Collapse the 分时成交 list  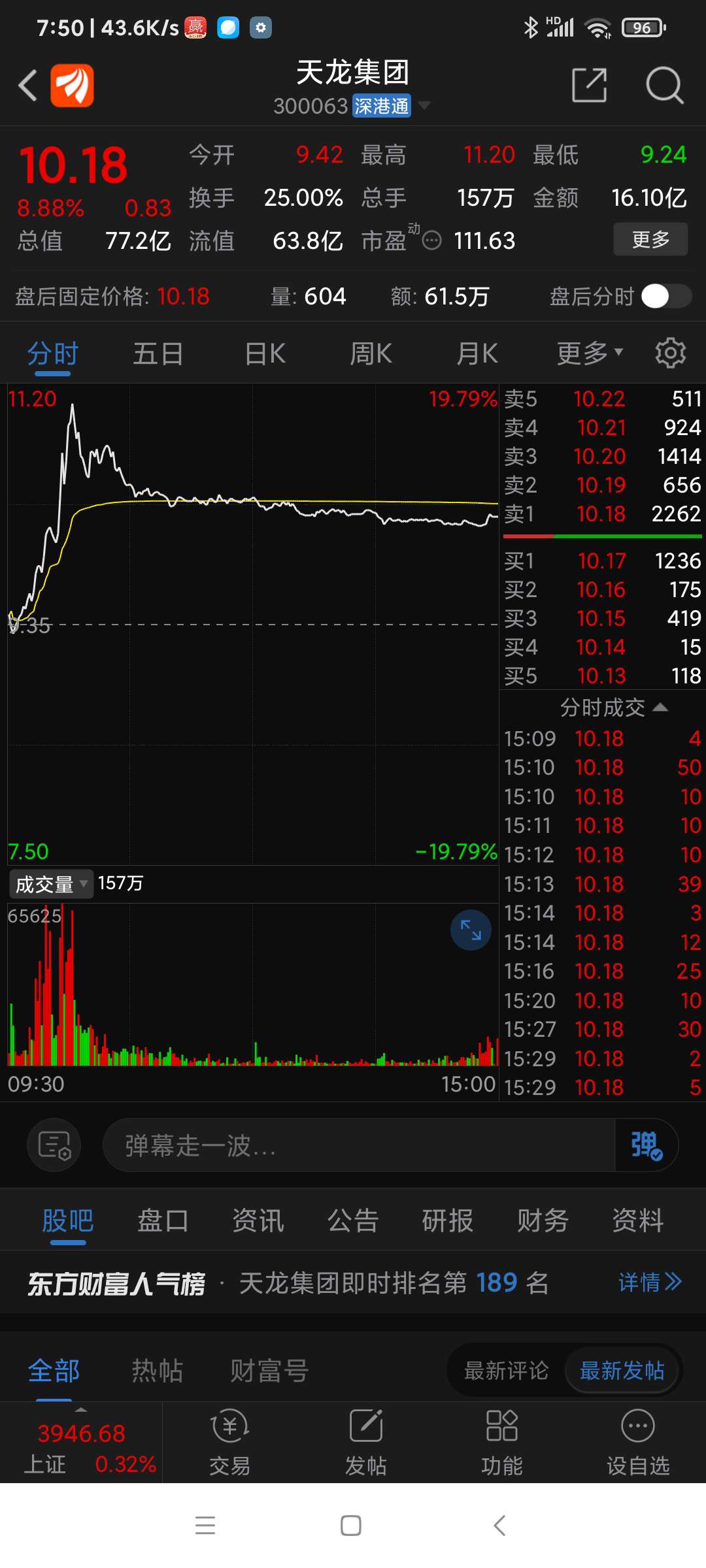click(613, 707)
